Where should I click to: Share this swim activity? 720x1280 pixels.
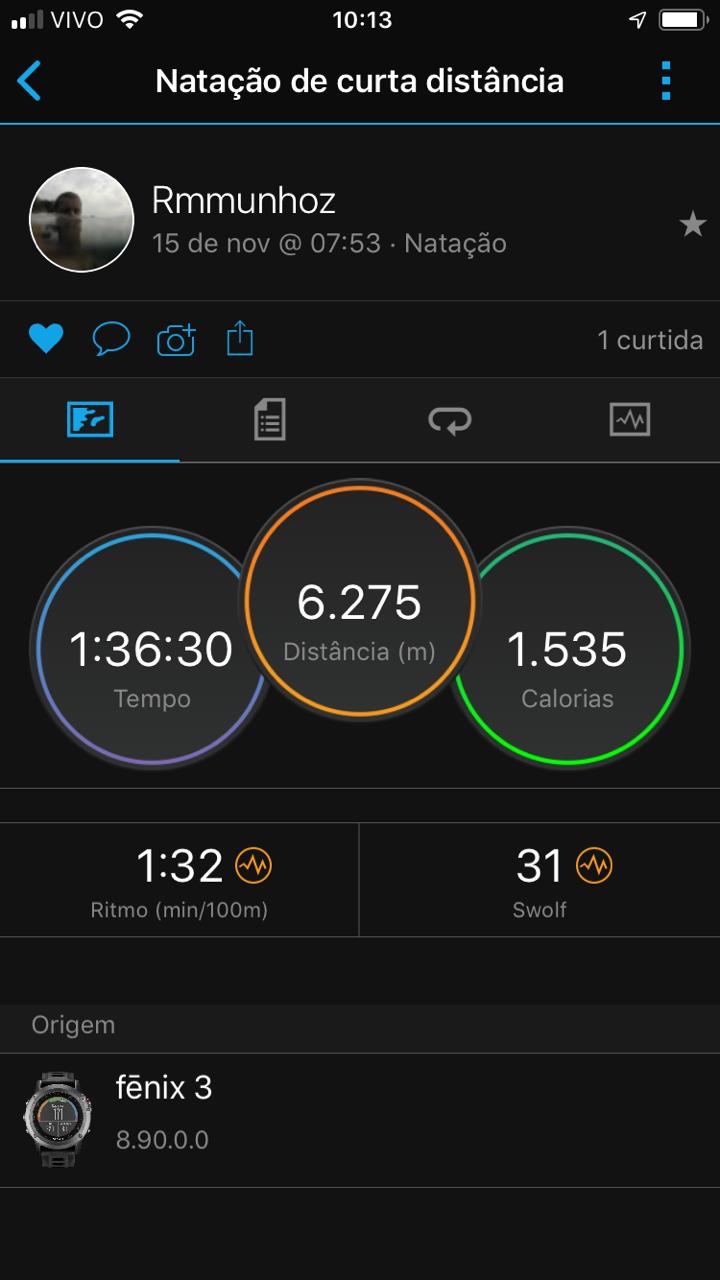[x=240, y=340]
